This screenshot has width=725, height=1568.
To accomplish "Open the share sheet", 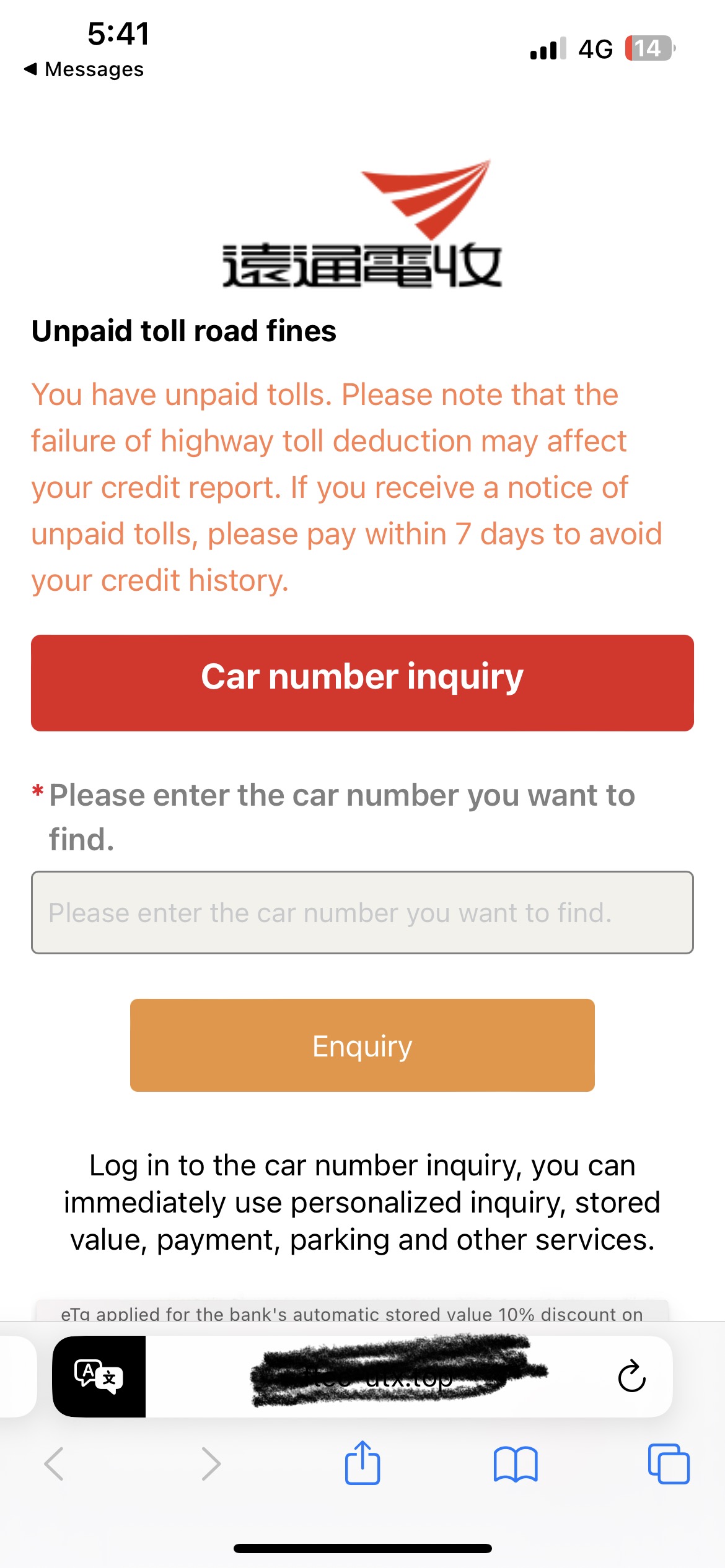I will pyautogui.click(x=362, y=1464).
